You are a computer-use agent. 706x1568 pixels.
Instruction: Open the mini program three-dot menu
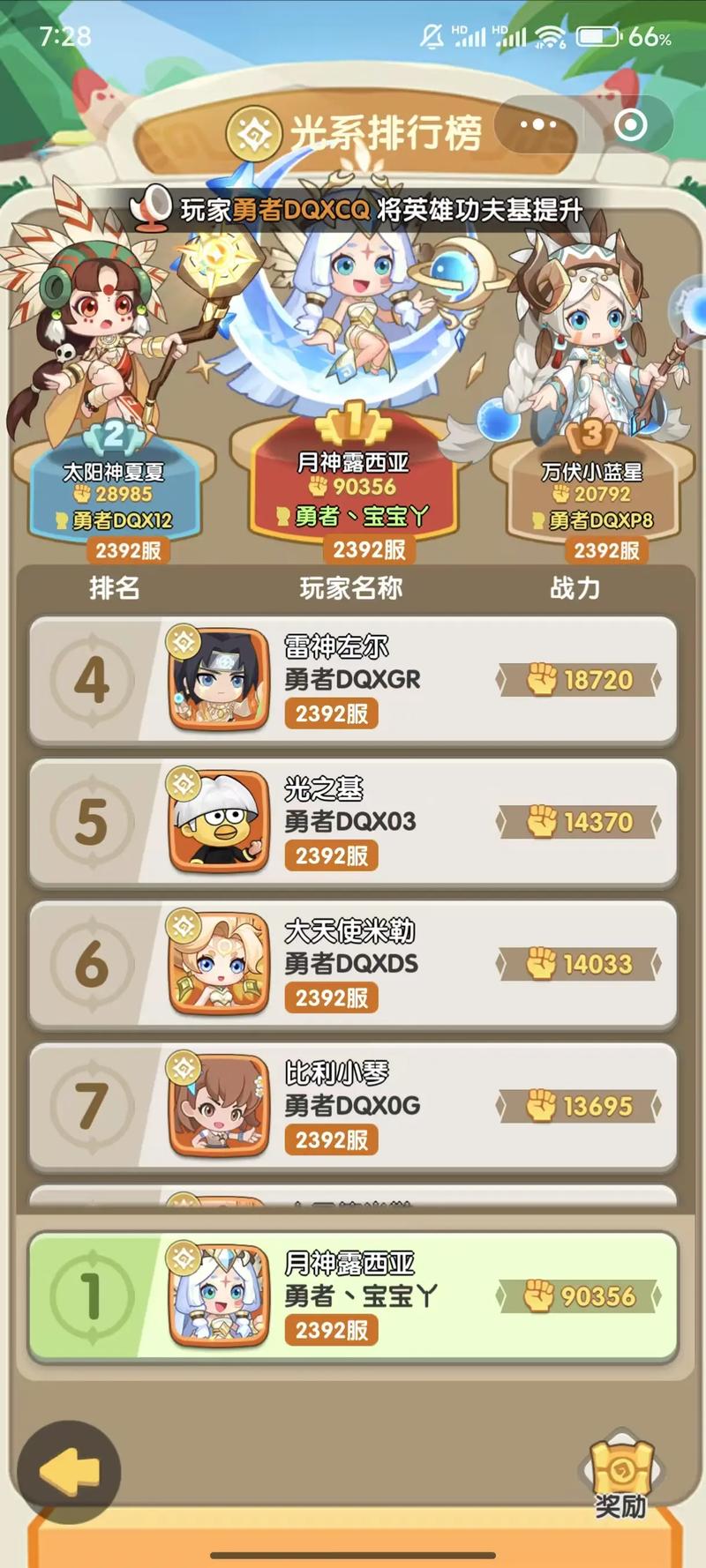[538, 125]
